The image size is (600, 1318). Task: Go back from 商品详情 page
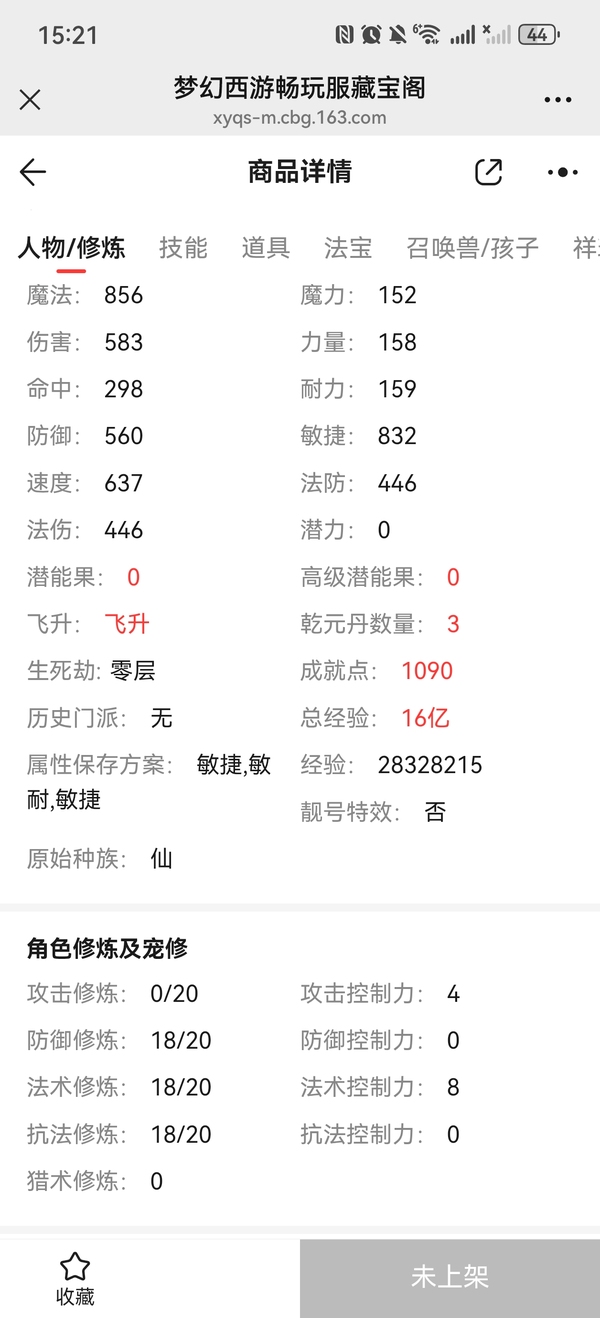tap(33, 172)
